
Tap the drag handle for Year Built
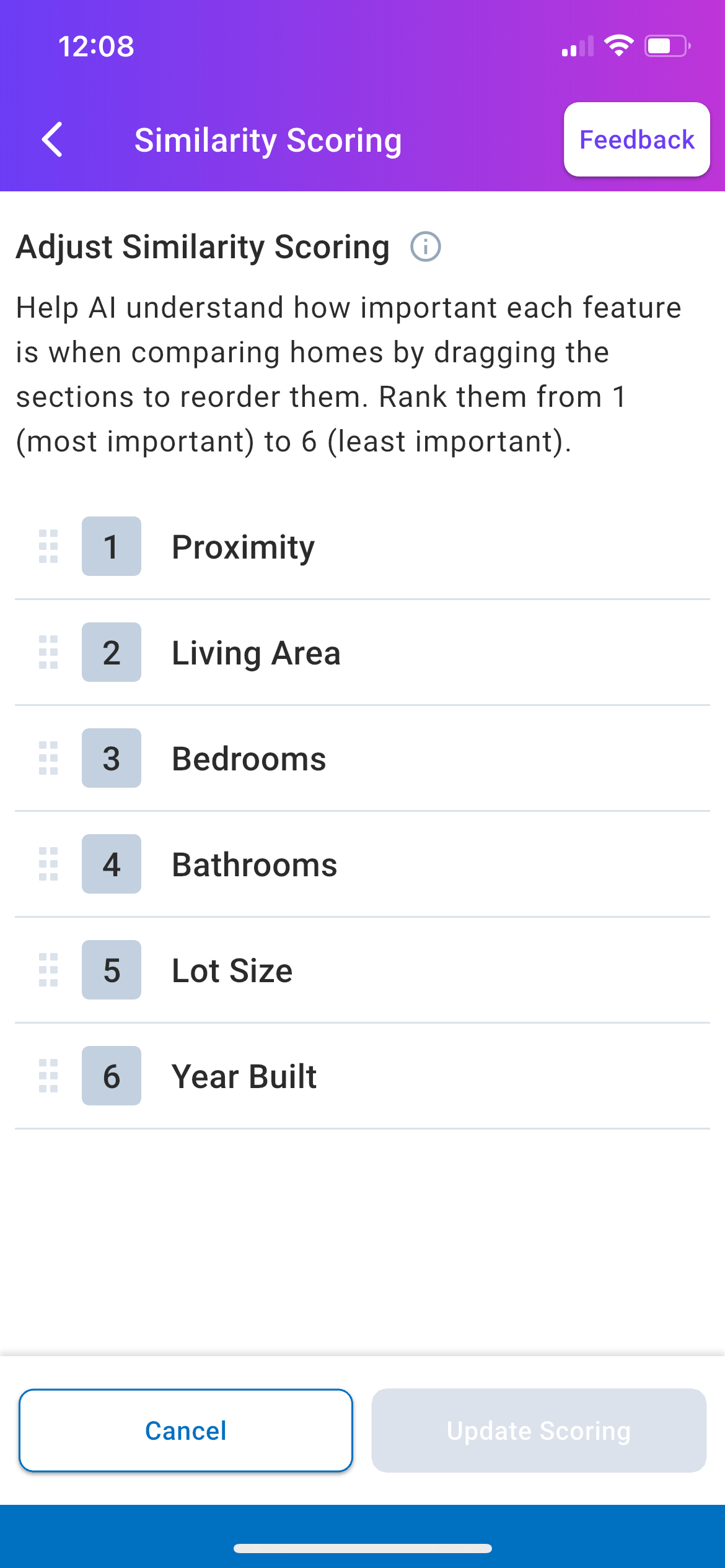point(48,1076)
